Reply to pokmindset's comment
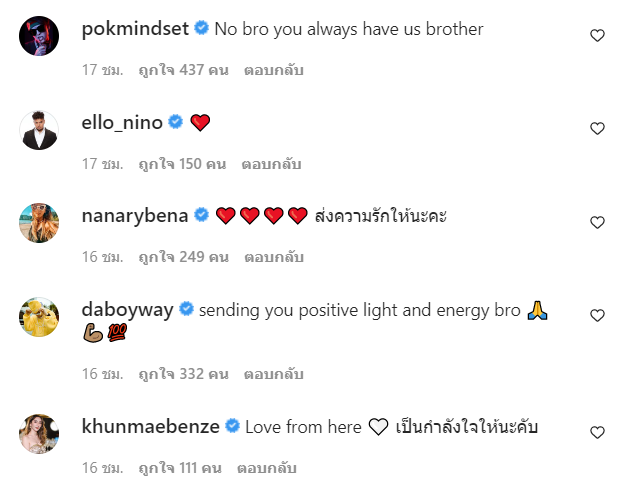Viewport: 619px width, 500px height. tap(273, 70)
